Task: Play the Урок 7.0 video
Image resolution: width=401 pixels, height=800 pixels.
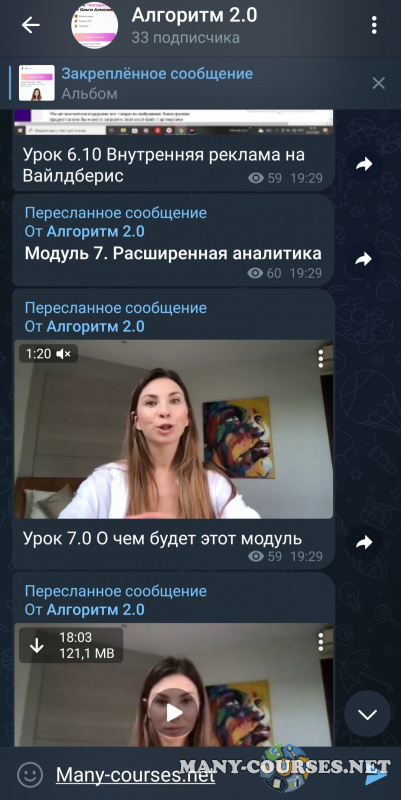Action: (x=173, y=429)
